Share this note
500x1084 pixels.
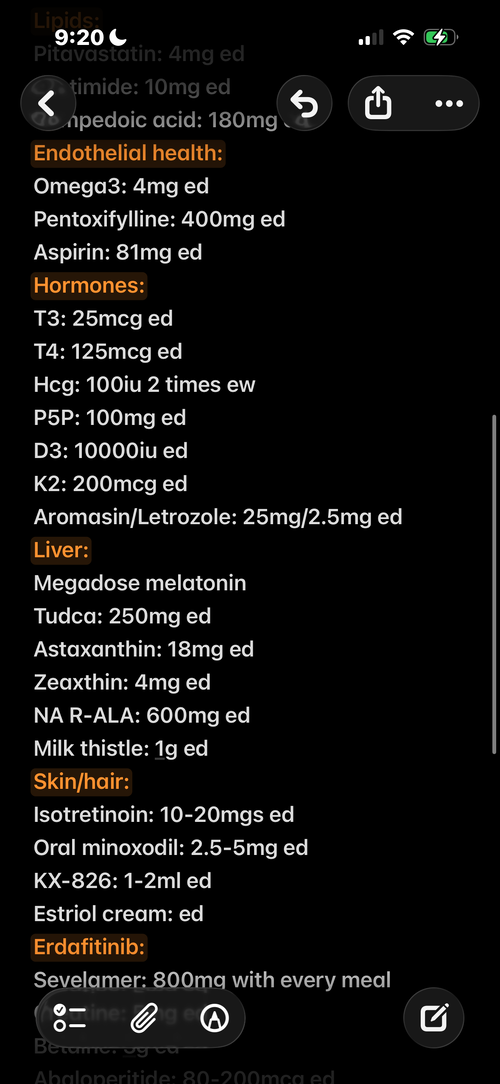click(378, 104)
